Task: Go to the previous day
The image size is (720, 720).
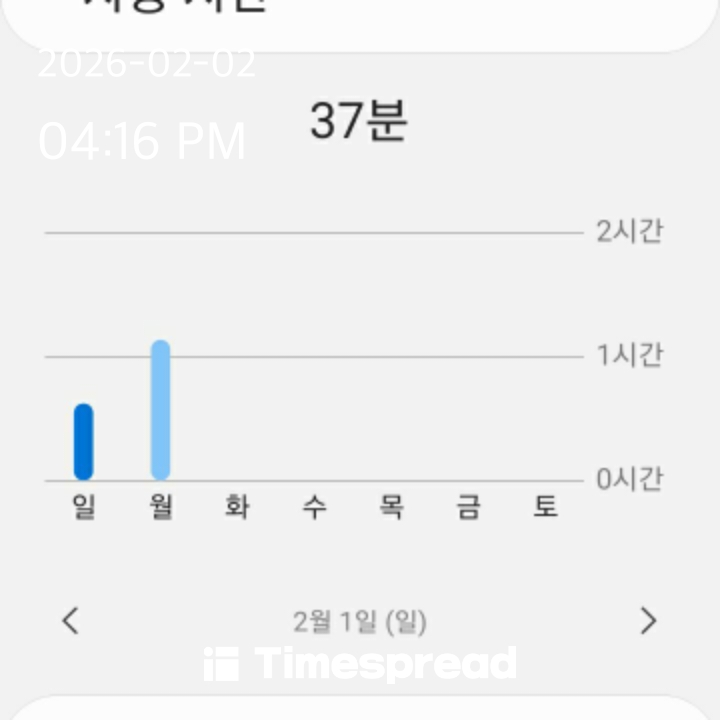Action: click(x=70, y=621)
